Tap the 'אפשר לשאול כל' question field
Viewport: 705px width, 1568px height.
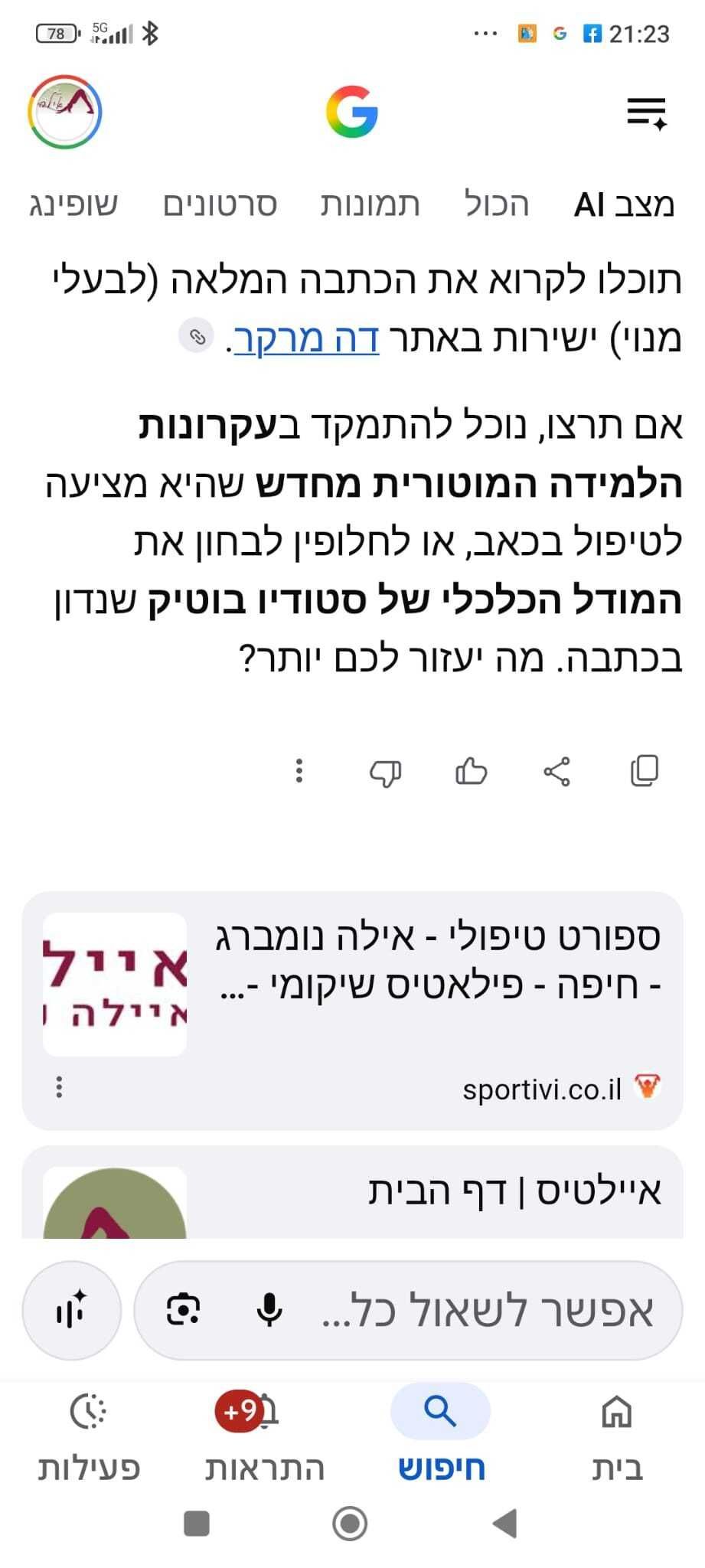tap(487, 1310)
